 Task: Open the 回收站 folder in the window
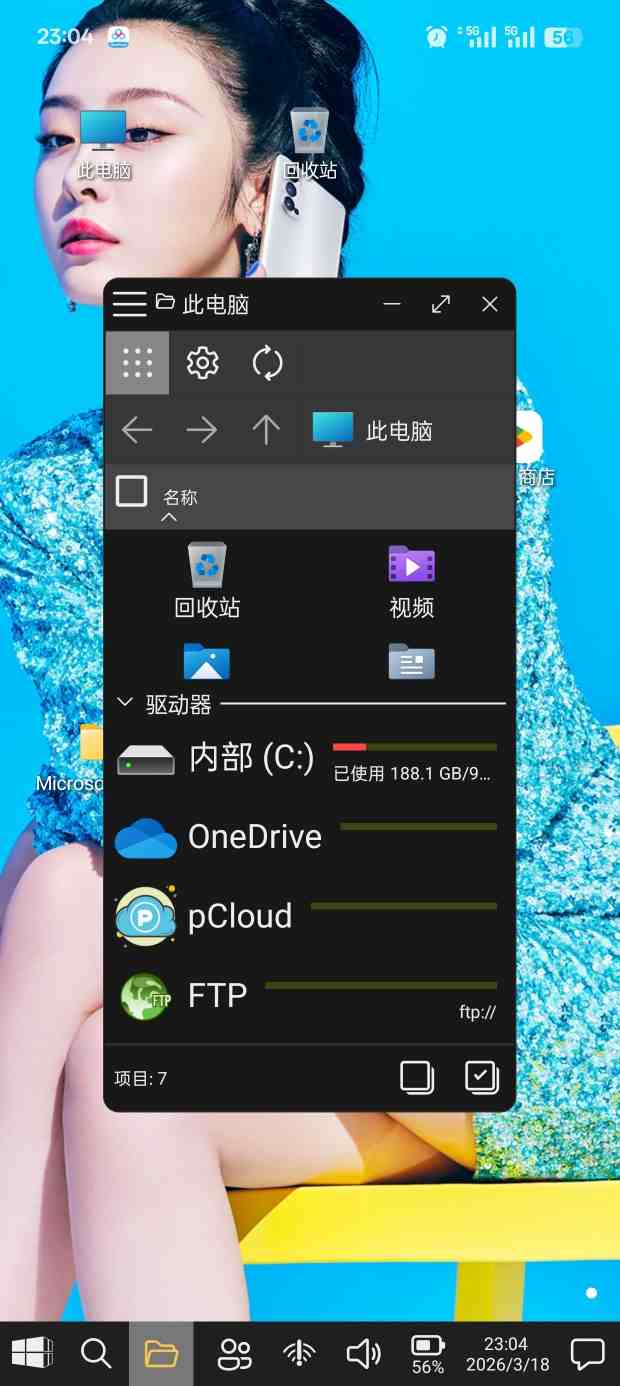[x=207, y=581]
